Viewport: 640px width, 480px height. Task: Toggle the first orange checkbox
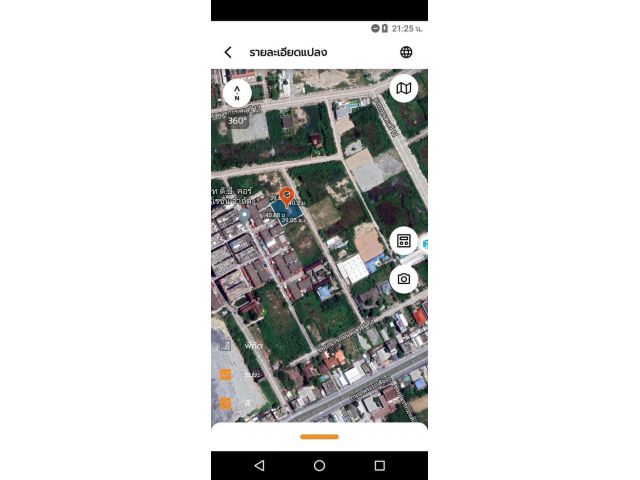(226, 374)
